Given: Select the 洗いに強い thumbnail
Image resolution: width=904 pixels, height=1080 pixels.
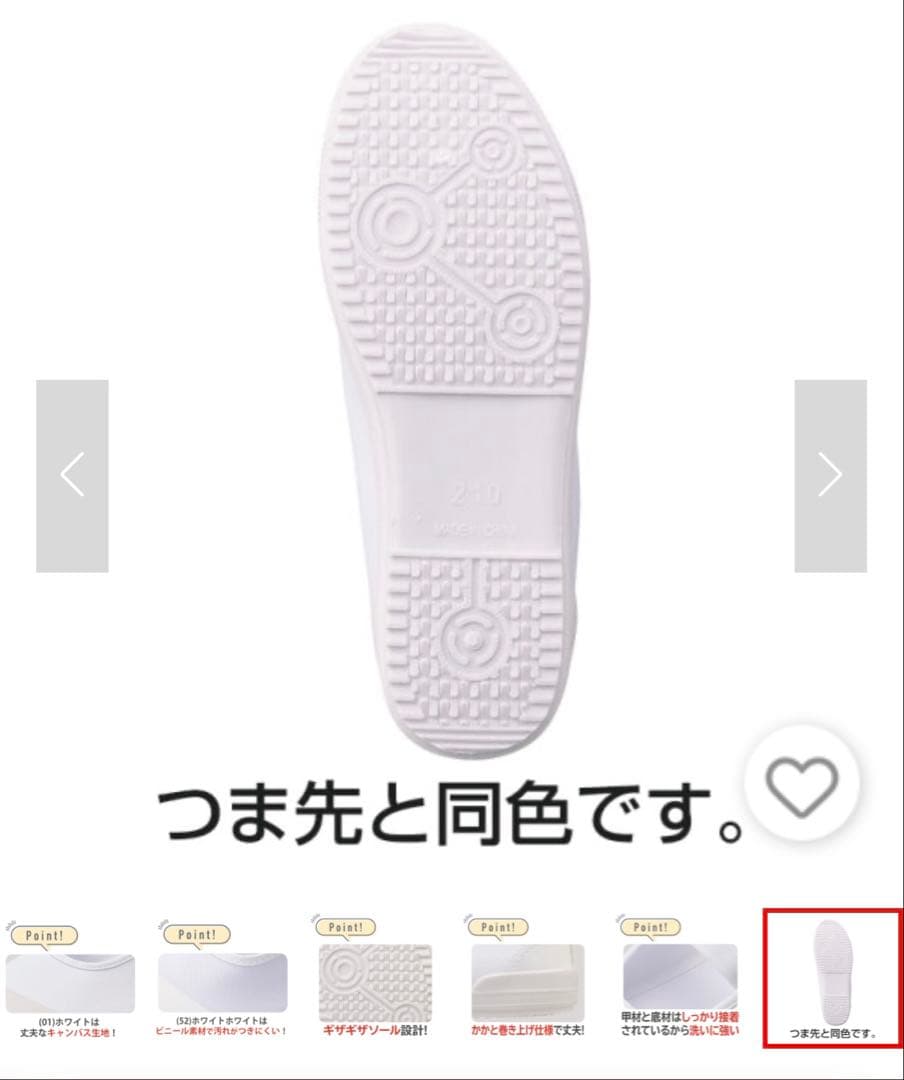Looking at the screenshot, I should (x=680, y=977).
